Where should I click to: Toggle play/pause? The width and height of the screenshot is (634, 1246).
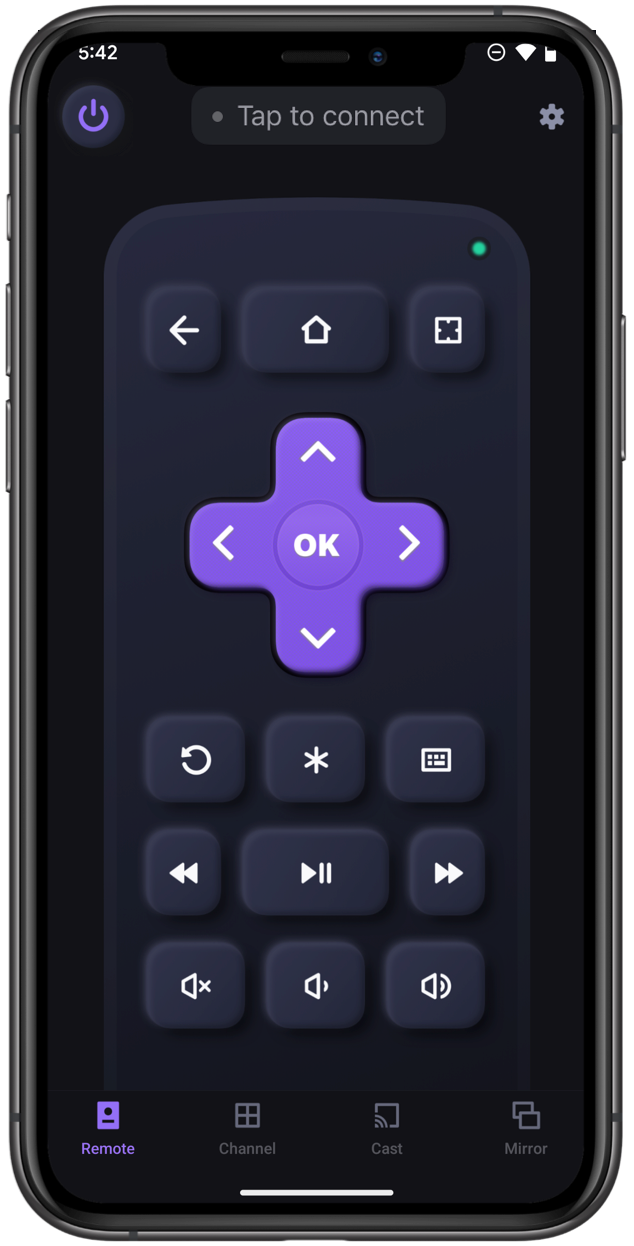[x=316, y=873]
